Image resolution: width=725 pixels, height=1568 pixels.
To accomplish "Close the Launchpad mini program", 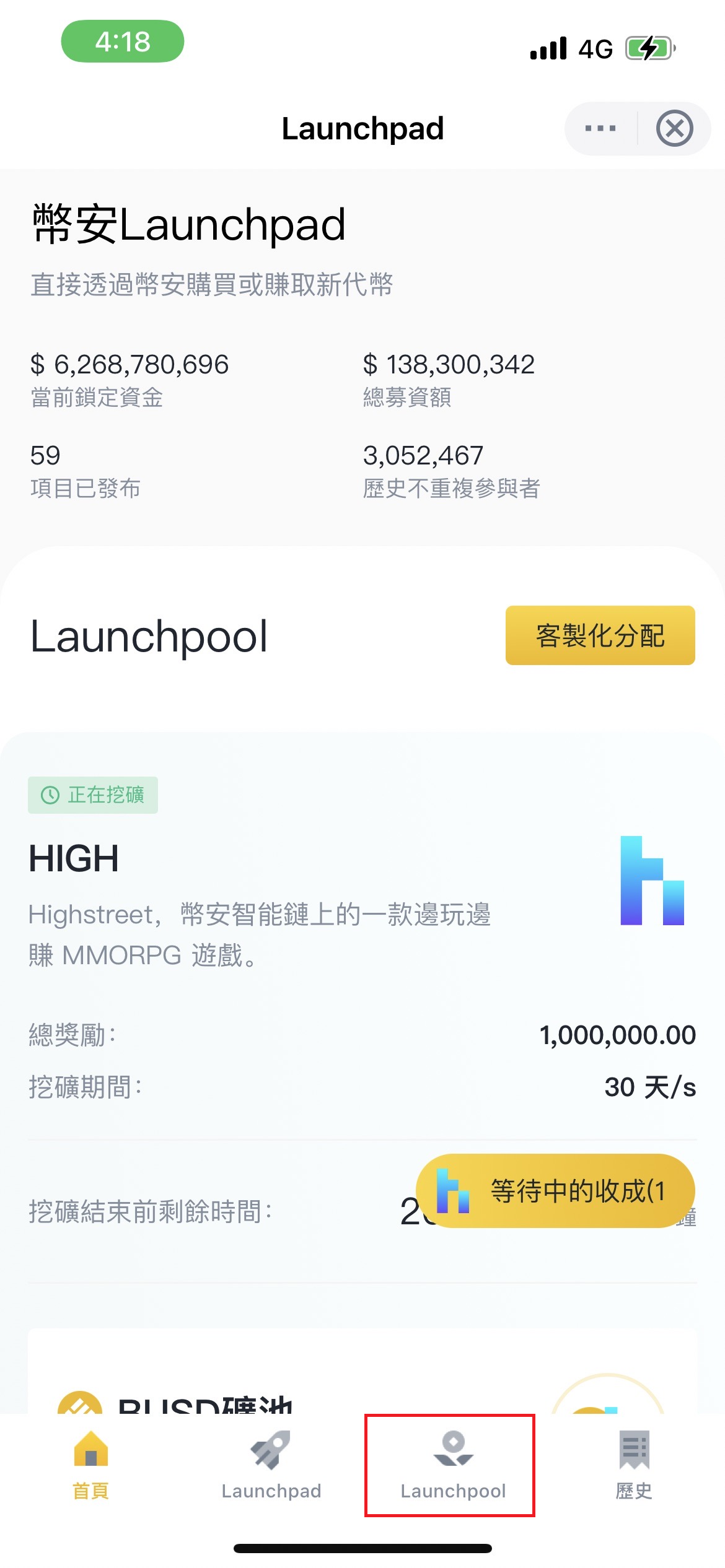I will pos(674,129).
